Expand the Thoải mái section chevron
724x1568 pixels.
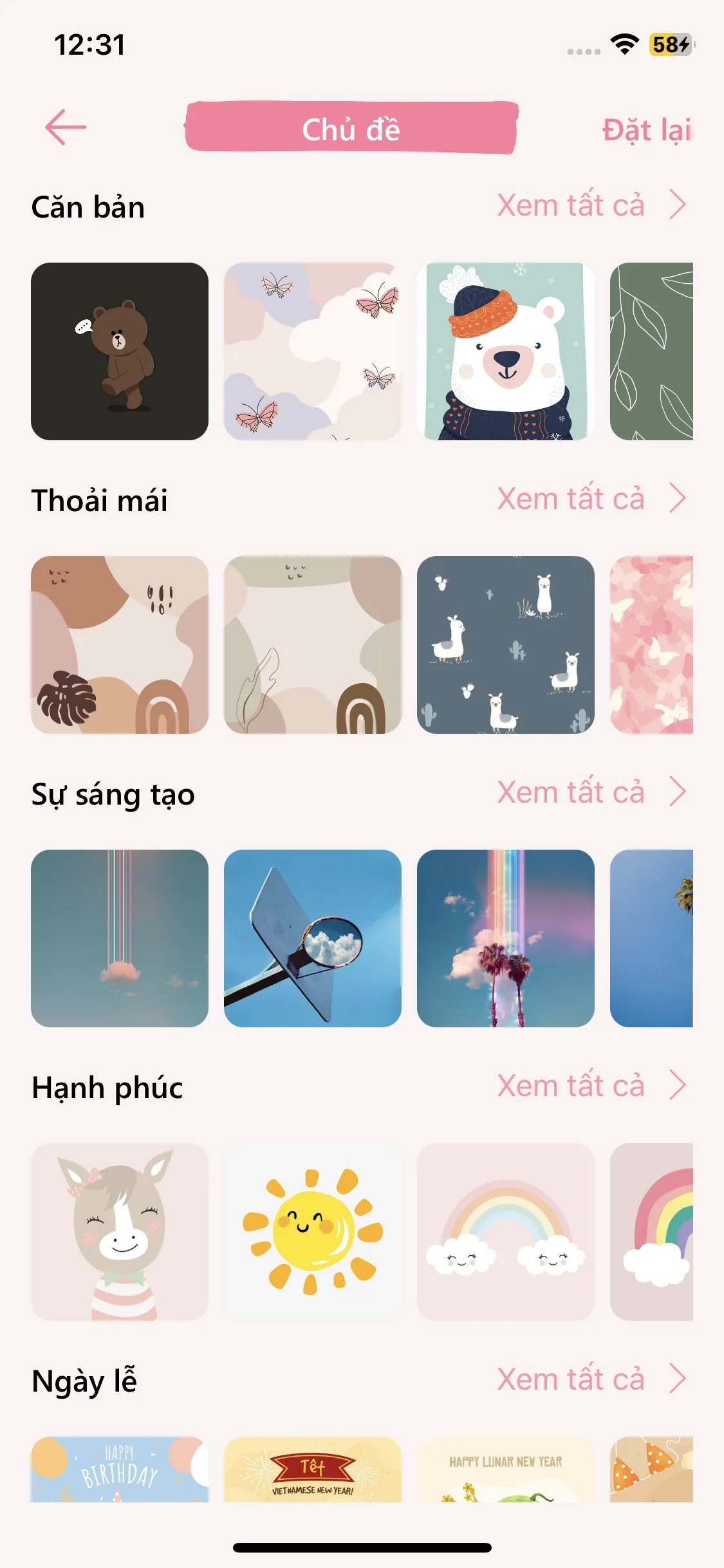tap(677, 497)
